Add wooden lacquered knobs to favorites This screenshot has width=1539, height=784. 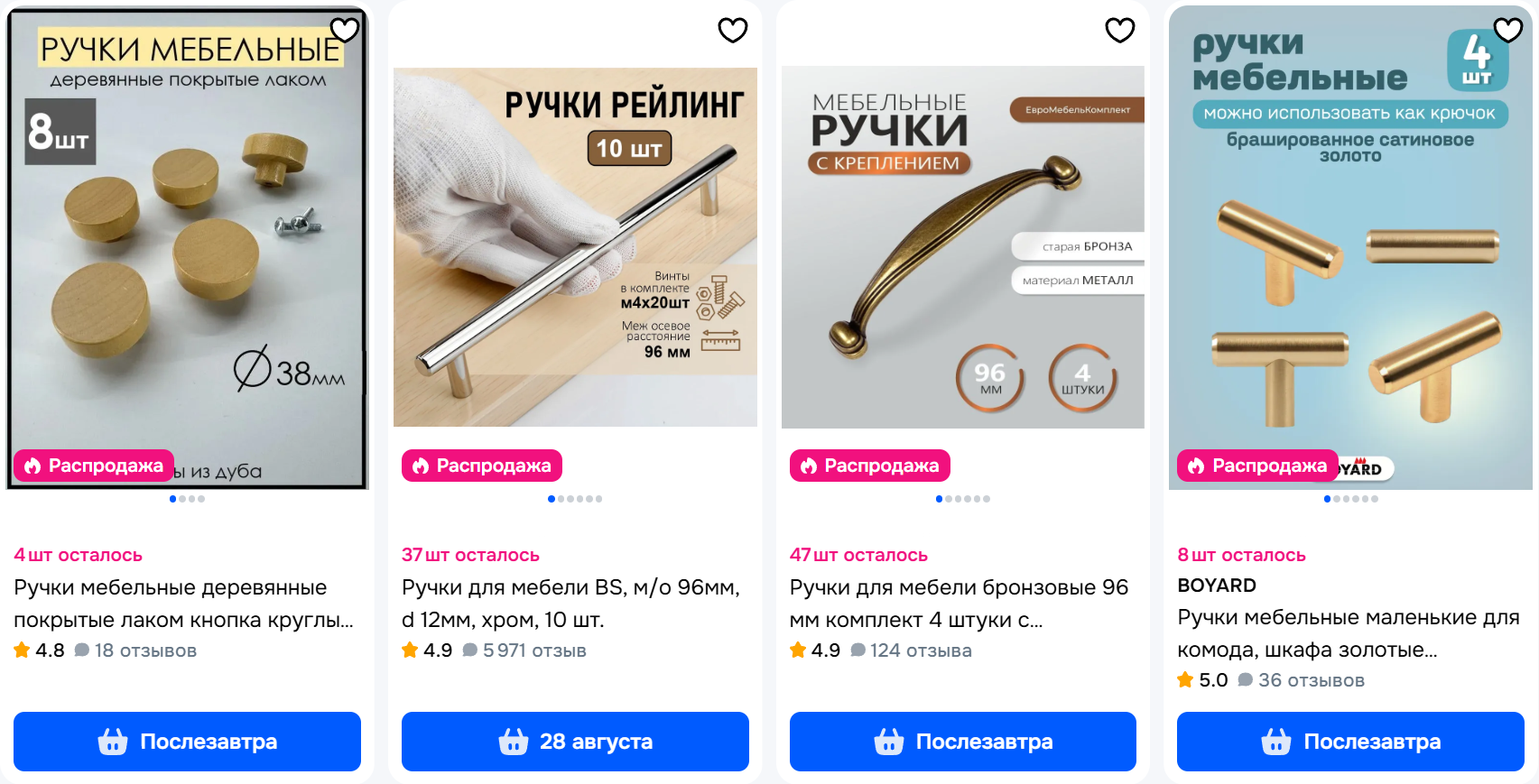point(345,30)
